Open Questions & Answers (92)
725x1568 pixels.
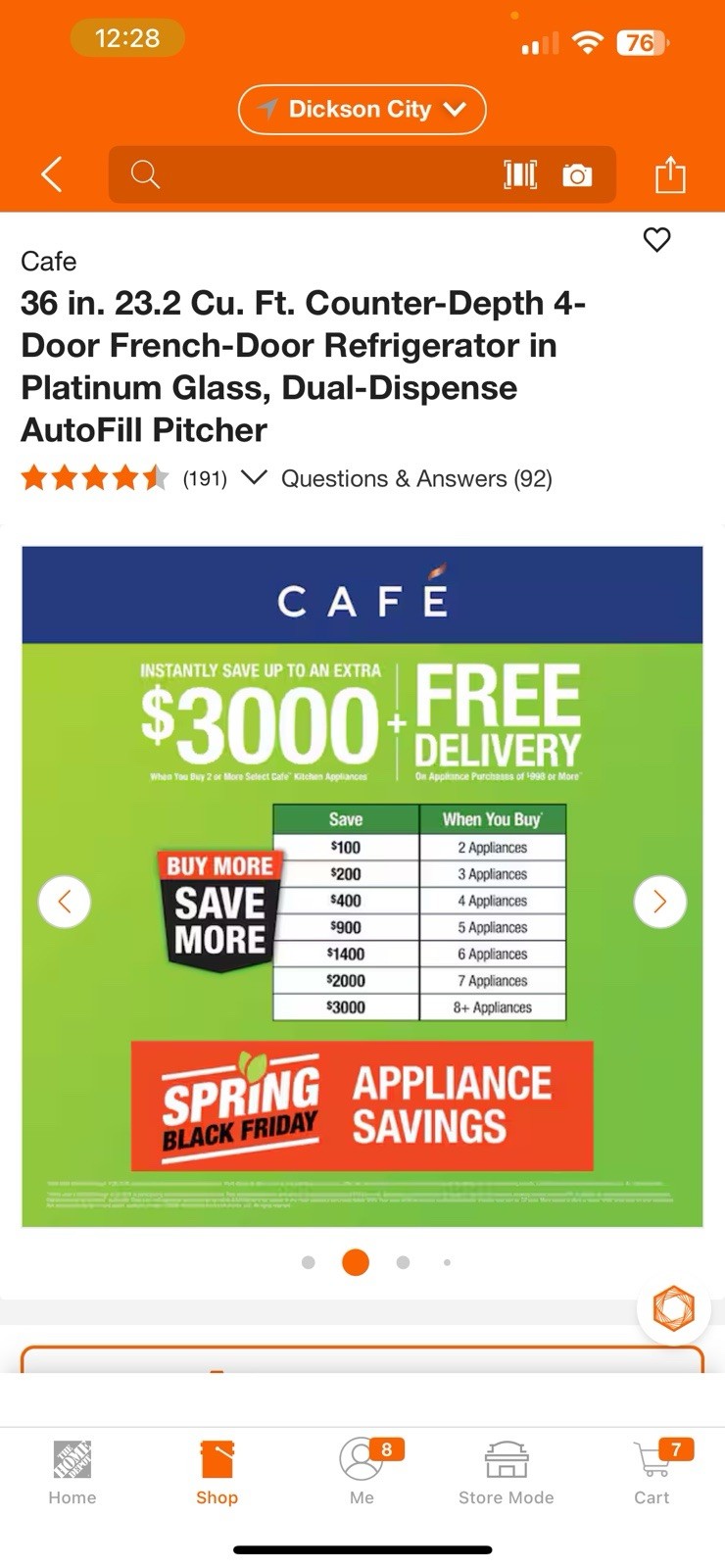(x=416, y=478)
